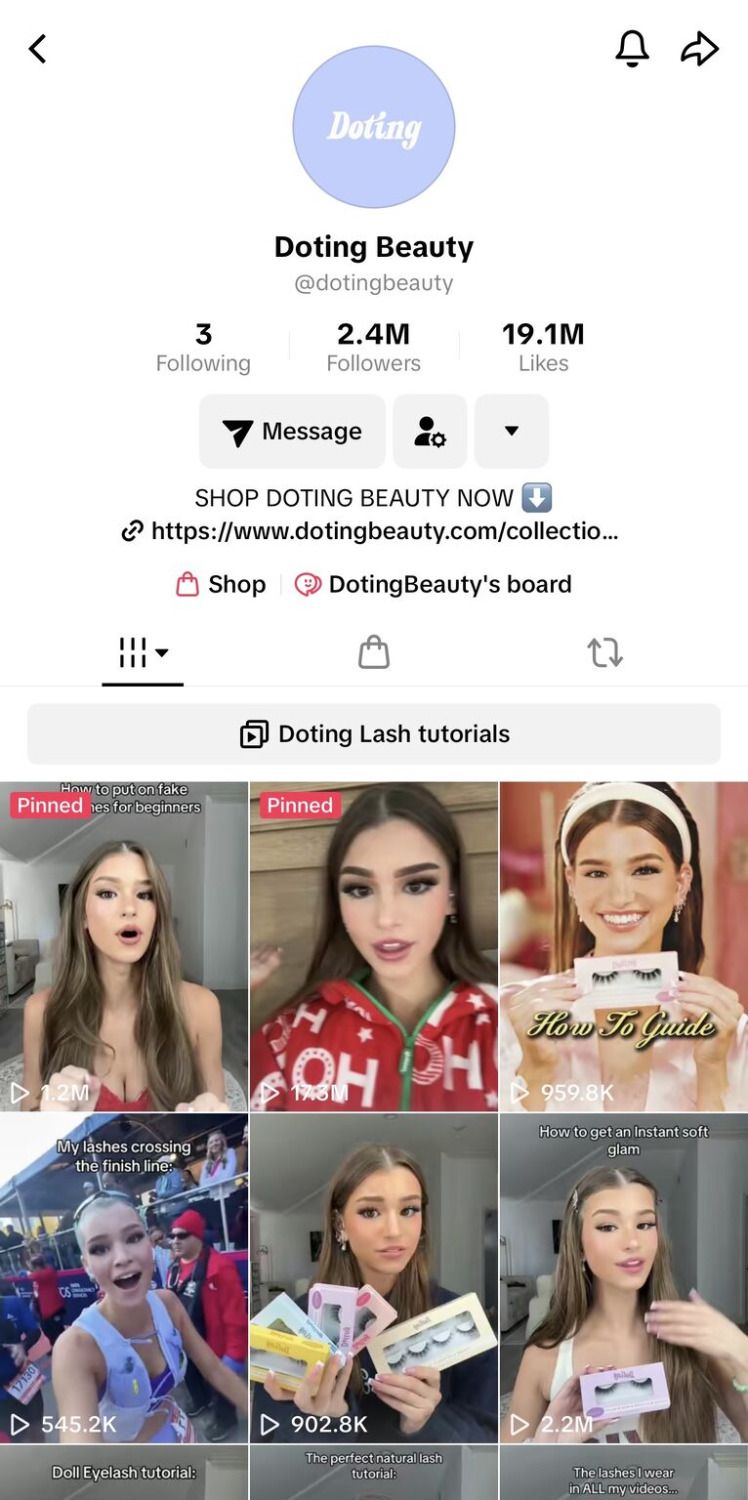
Task: Switch to the reposts tab
Action: pyautogui.click(x=605, y=653)
